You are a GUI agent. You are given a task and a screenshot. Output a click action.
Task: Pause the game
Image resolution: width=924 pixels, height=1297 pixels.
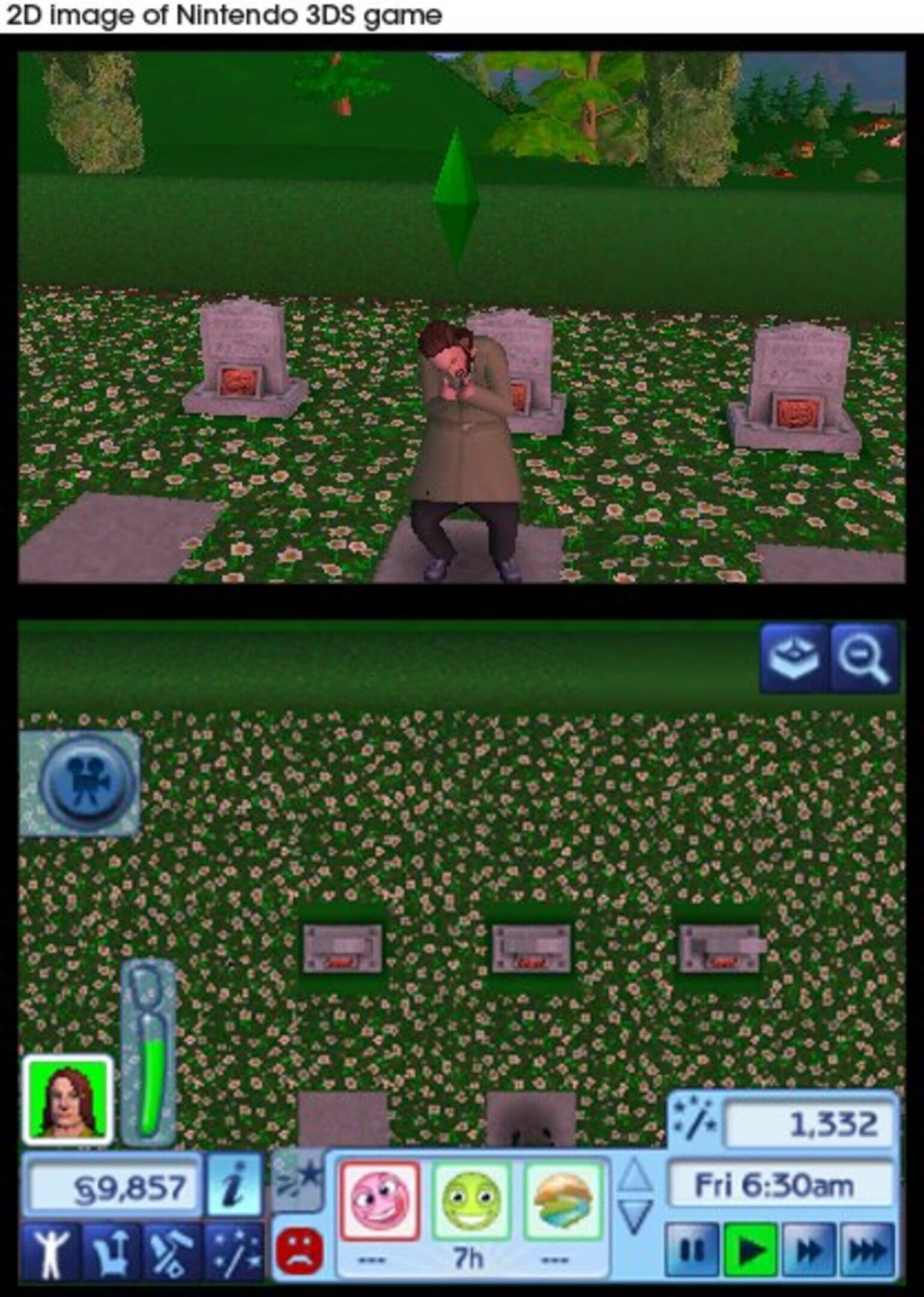692,1250
